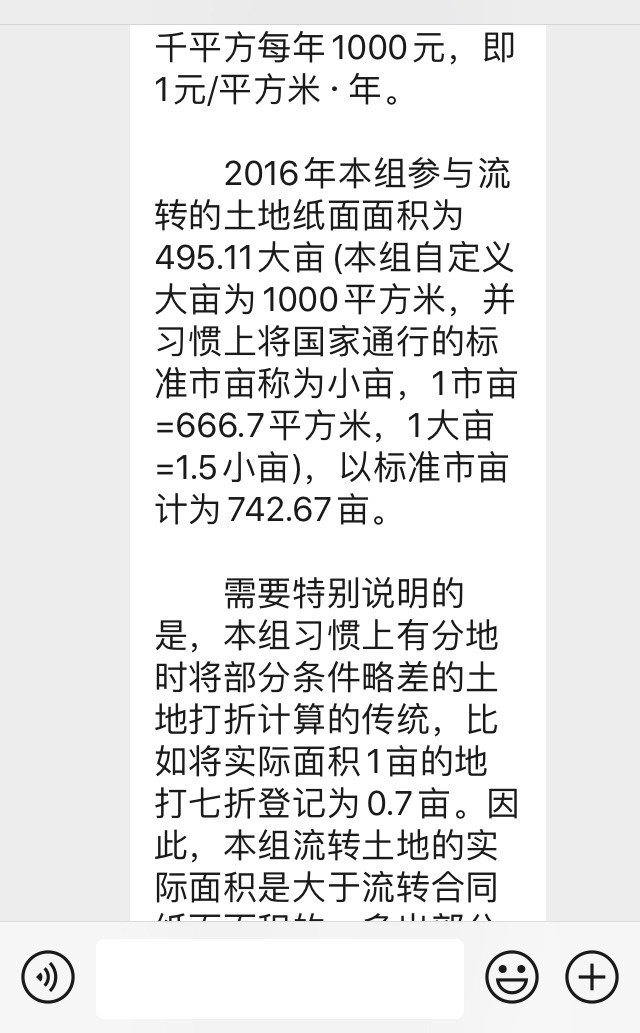The width and height of the screenshot is (640, 1033).
Task: Open the plus attachments menu
Action: click(592, 977)
